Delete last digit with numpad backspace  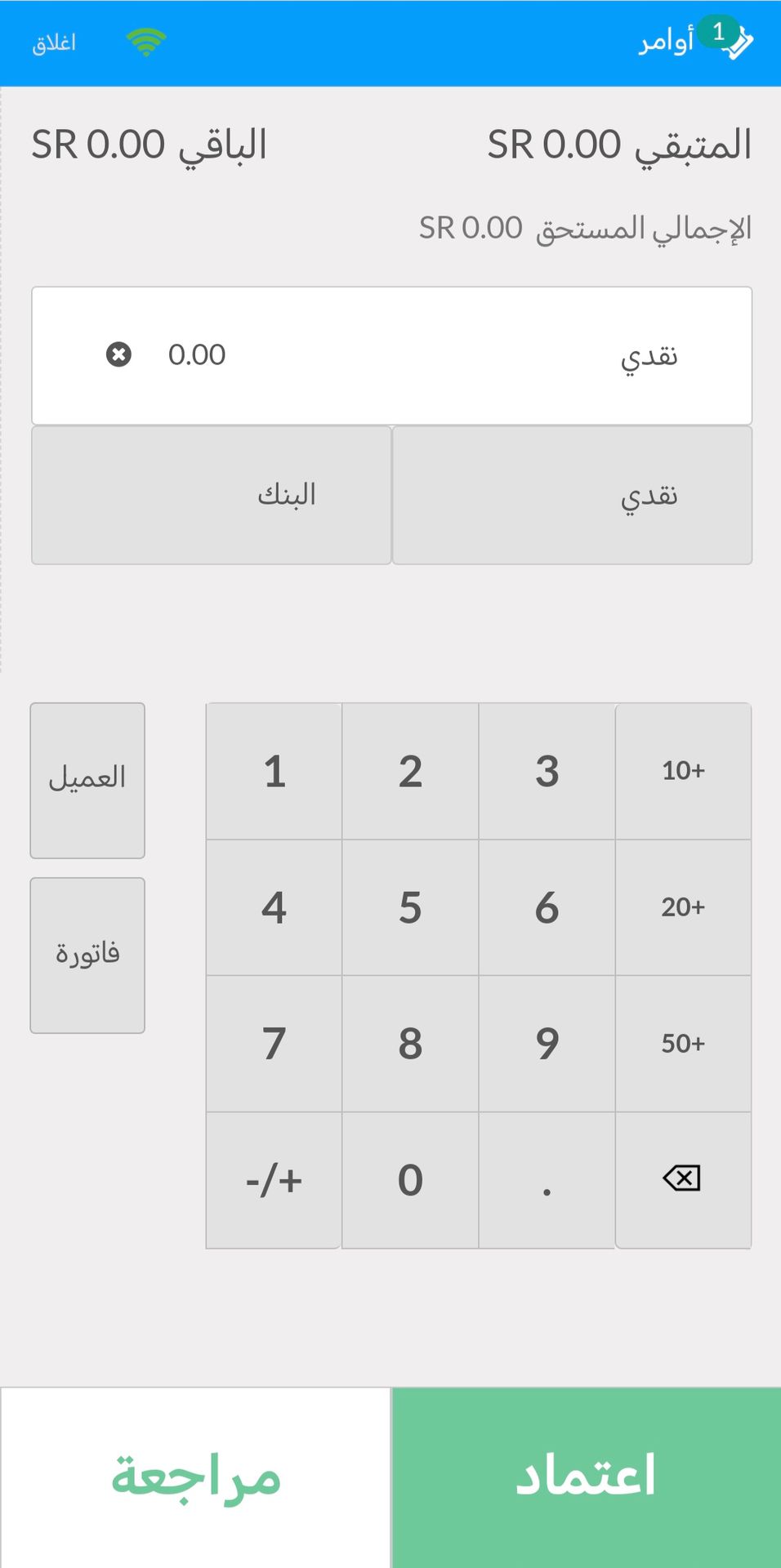pos(683,1180)
